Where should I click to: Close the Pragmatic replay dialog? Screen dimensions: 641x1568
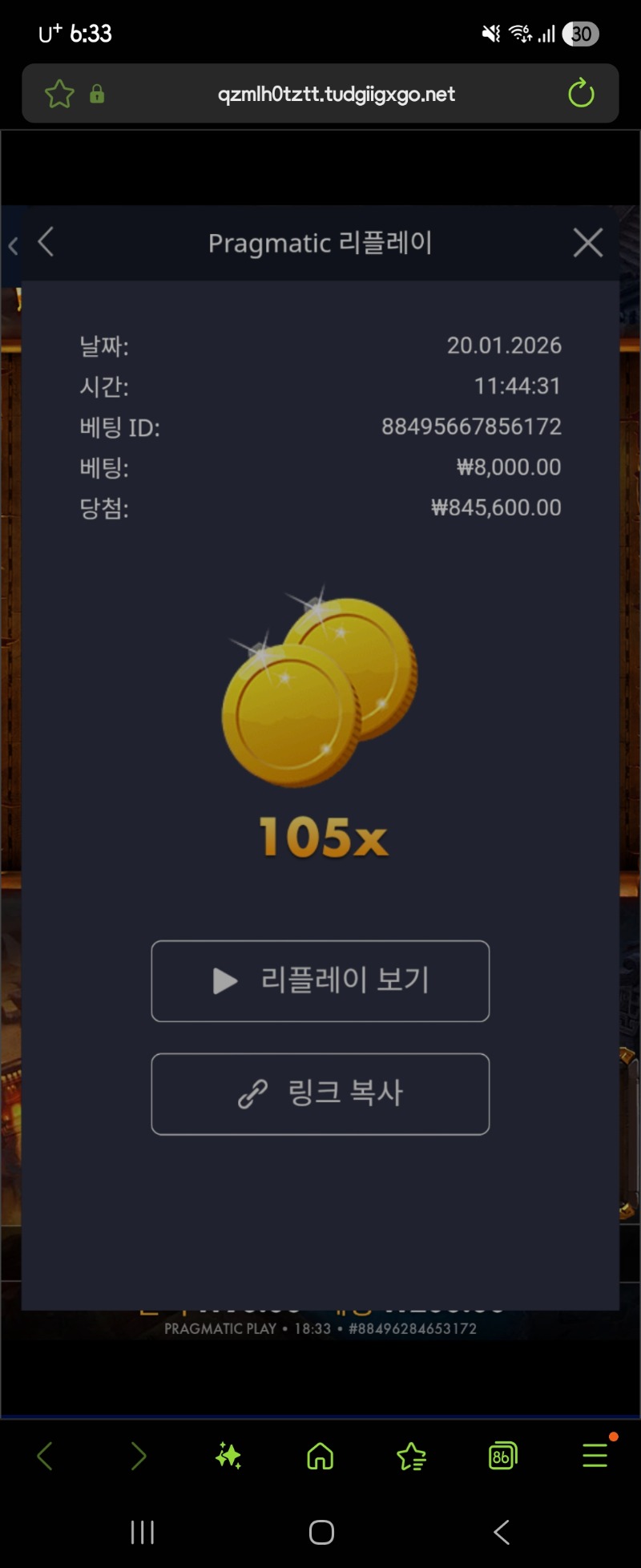(x=587, y=242)
